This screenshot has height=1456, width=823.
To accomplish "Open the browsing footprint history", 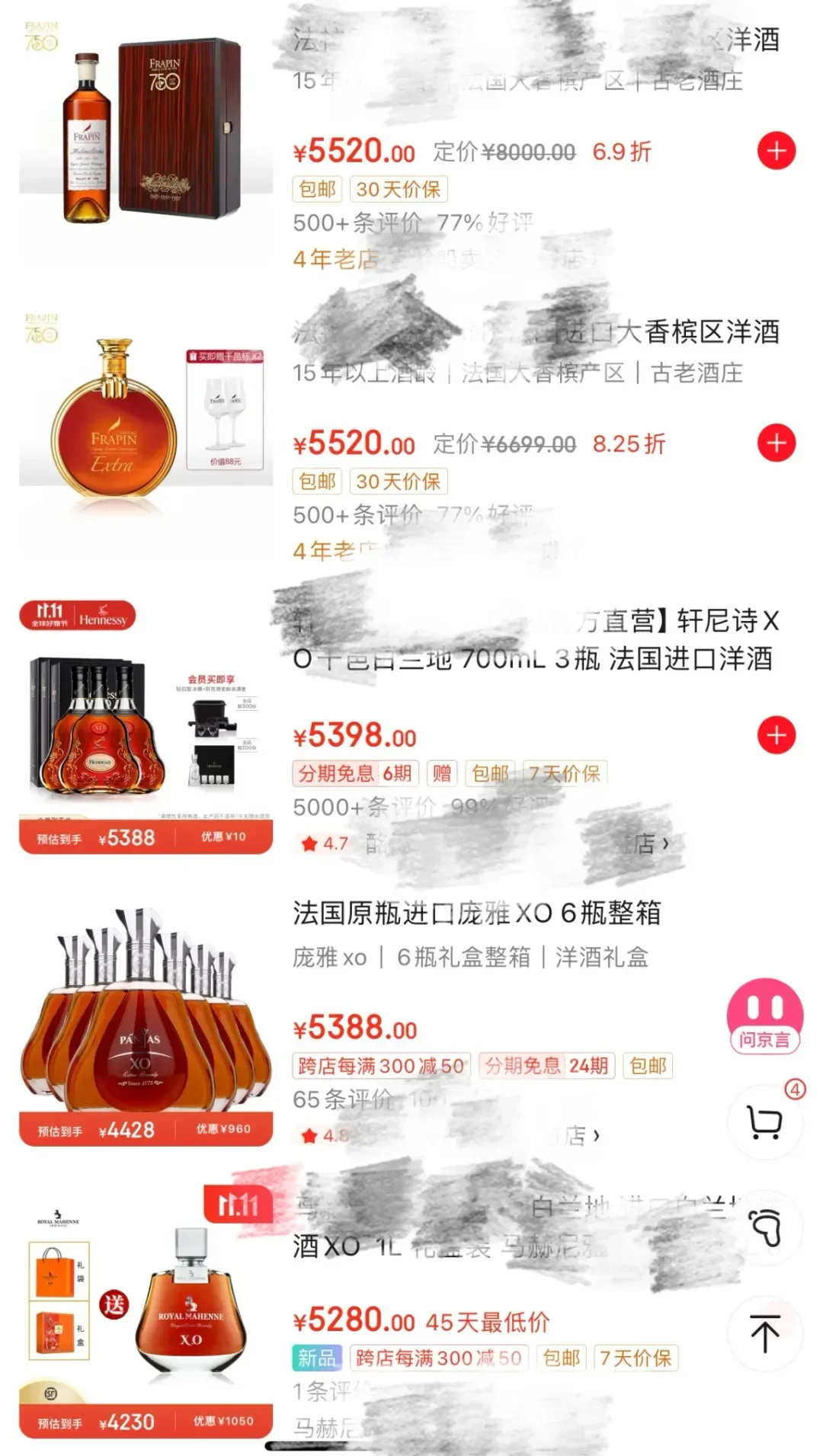I will [764, 1228].
